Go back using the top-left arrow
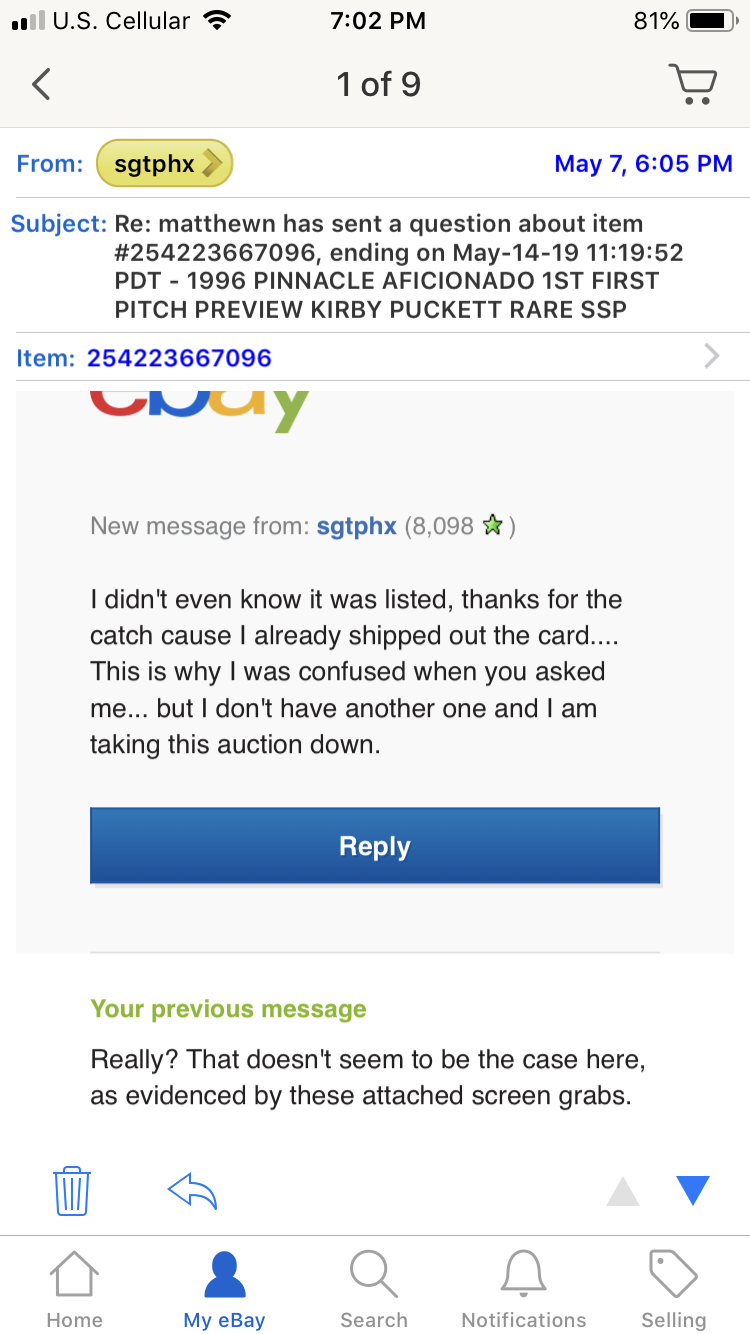 tap(40, 84)
